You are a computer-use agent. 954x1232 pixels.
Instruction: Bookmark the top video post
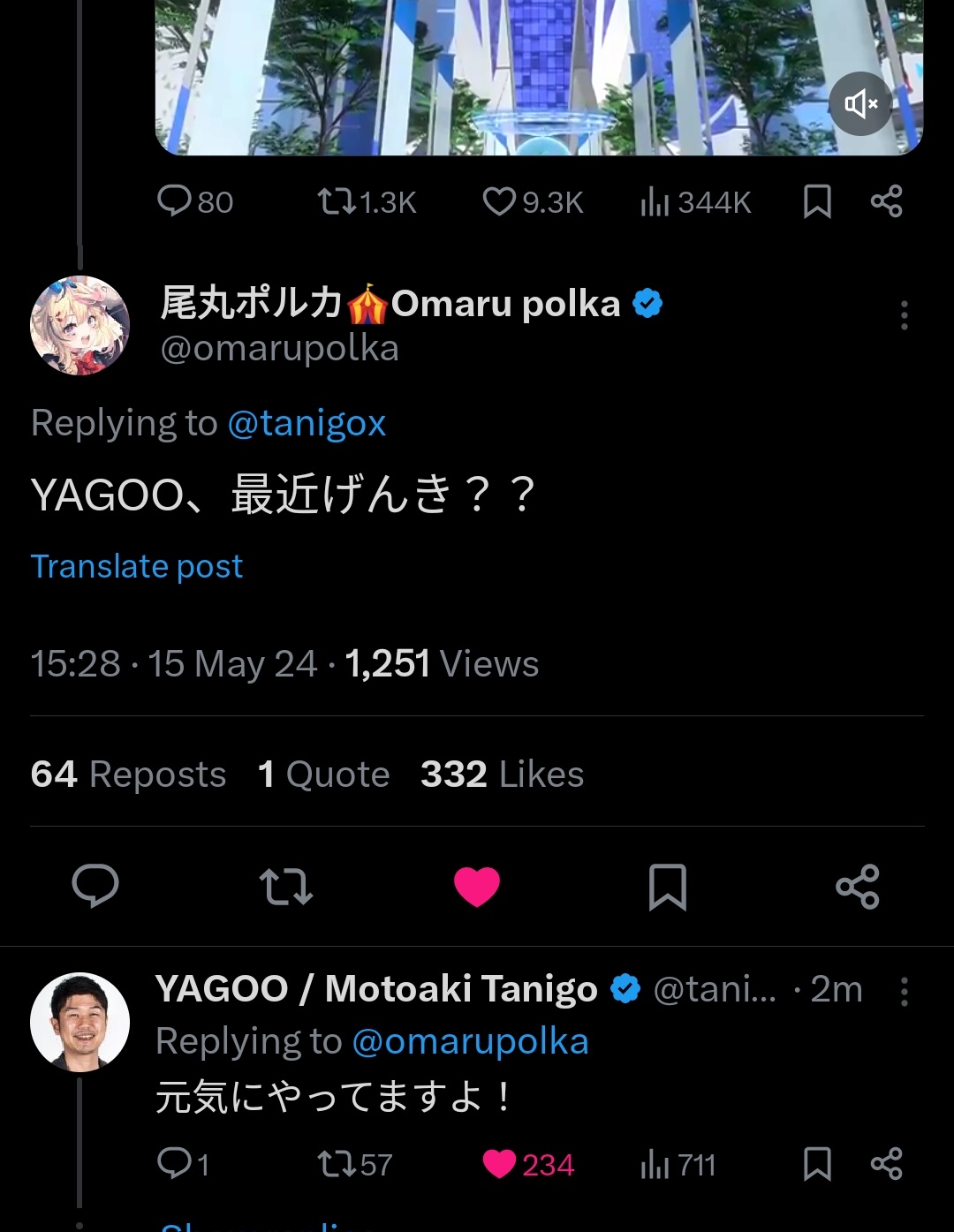pyautogui.click(x=817, y=201)
